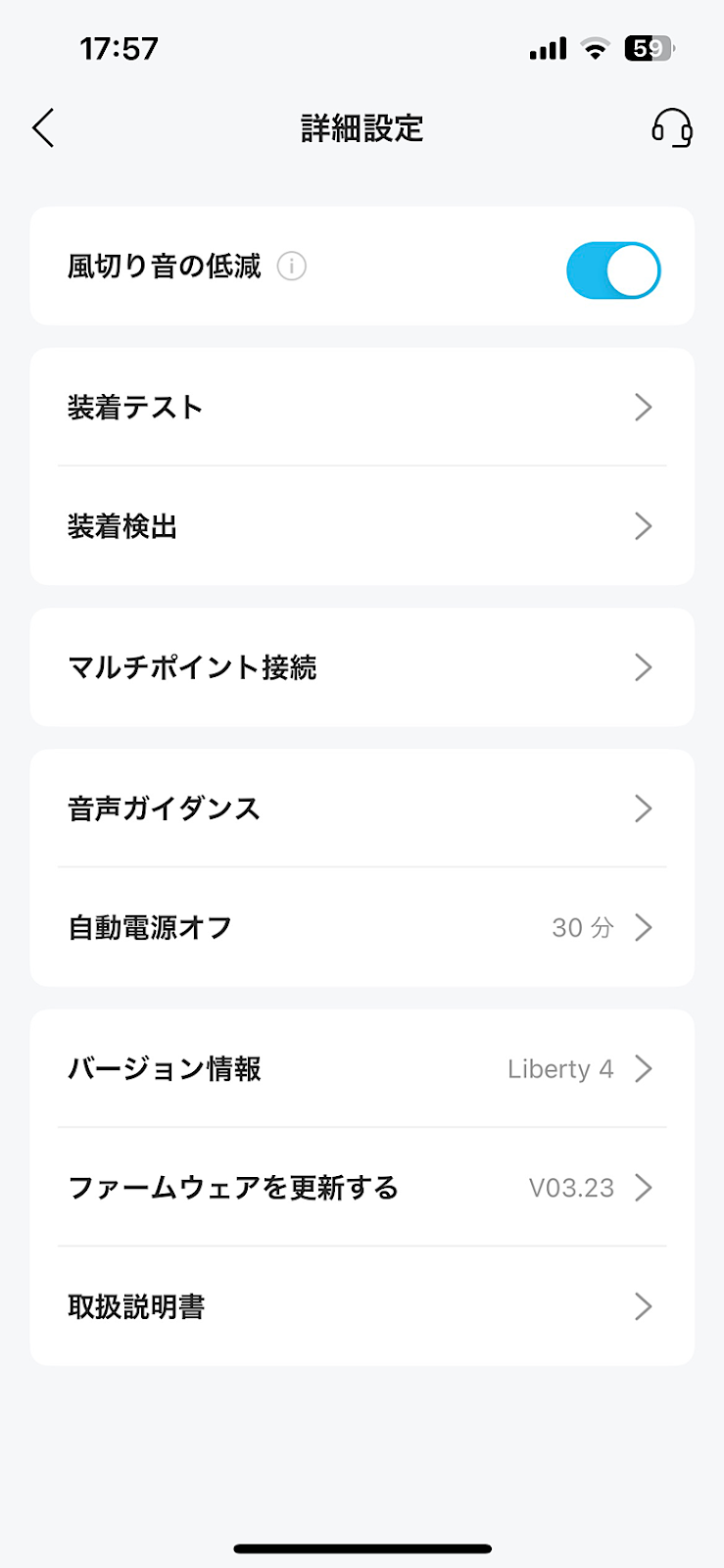Open customer support headset icon
724x1568 pixels.
tap(672, 127)
